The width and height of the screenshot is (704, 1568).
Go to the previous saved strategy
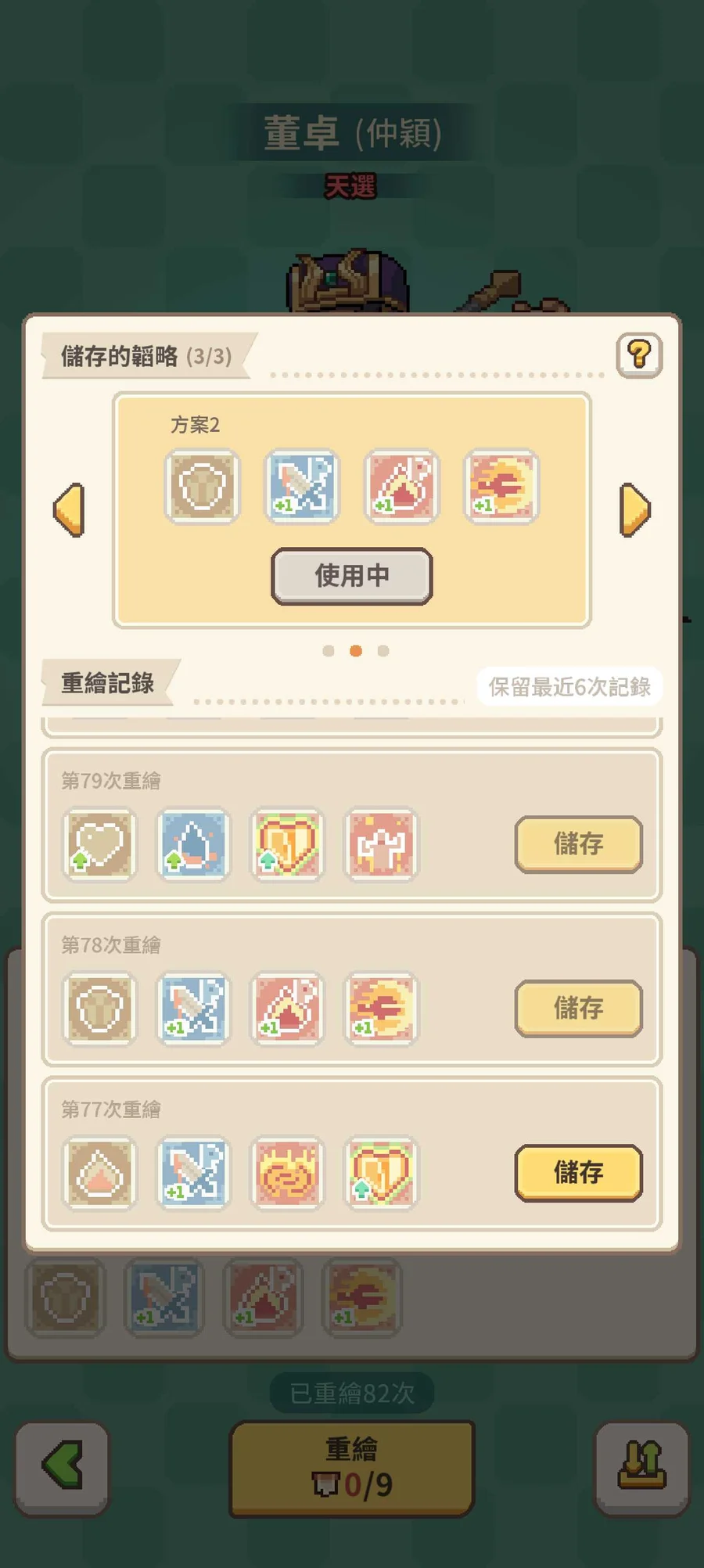[x=69, y=510]
